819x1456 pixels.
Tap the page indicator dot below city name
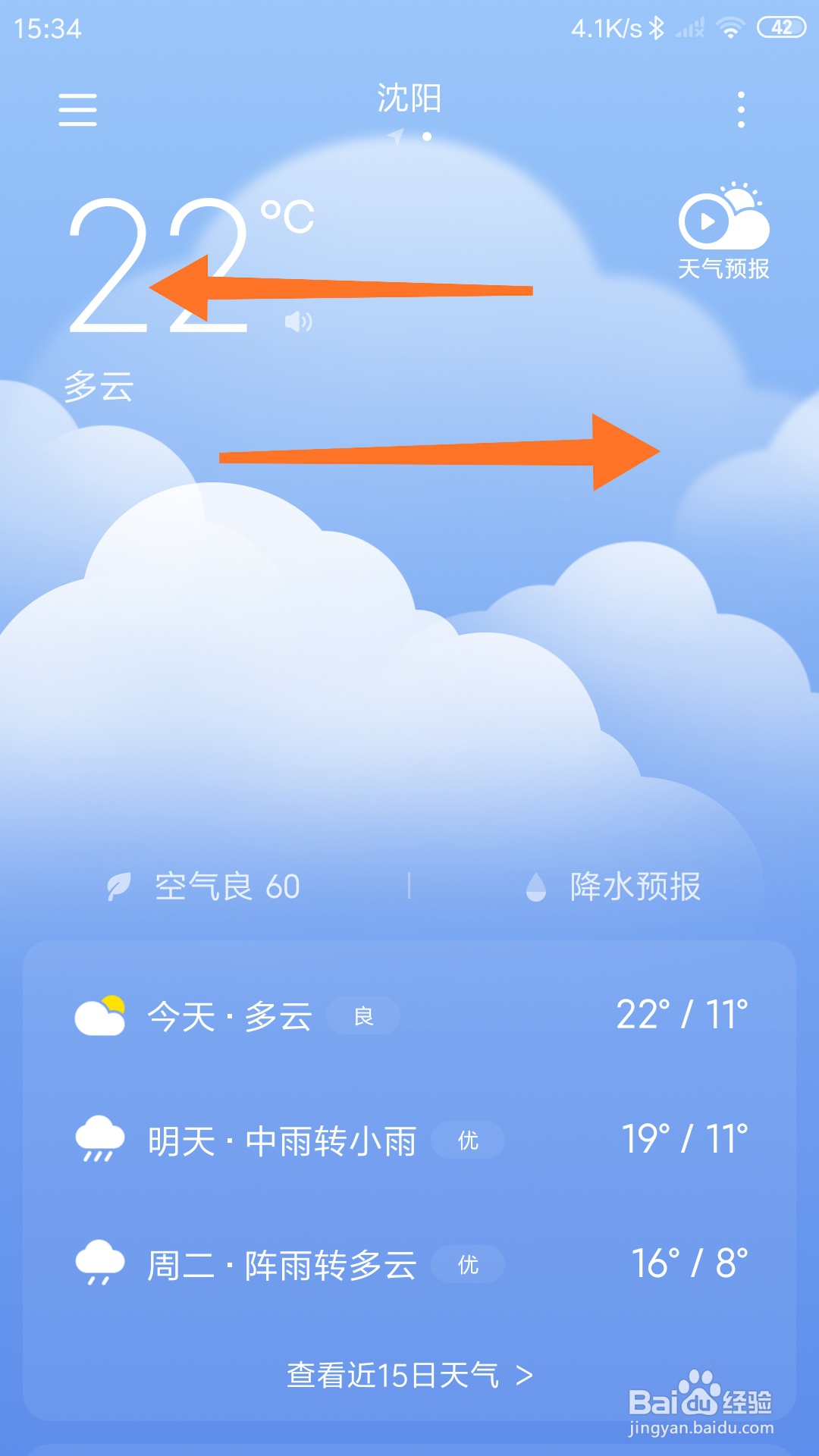click(427, 137)
